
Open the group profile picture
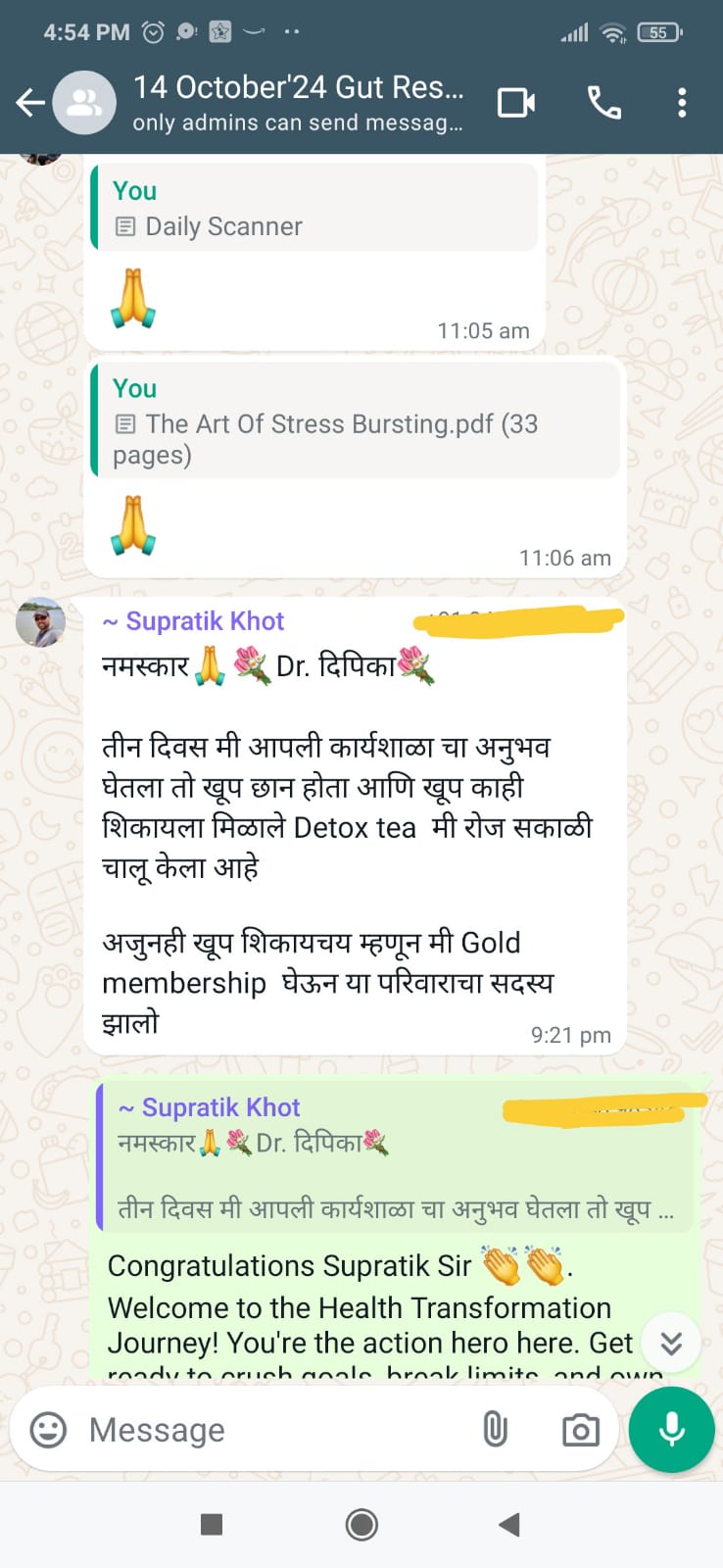tap(84, 102)
